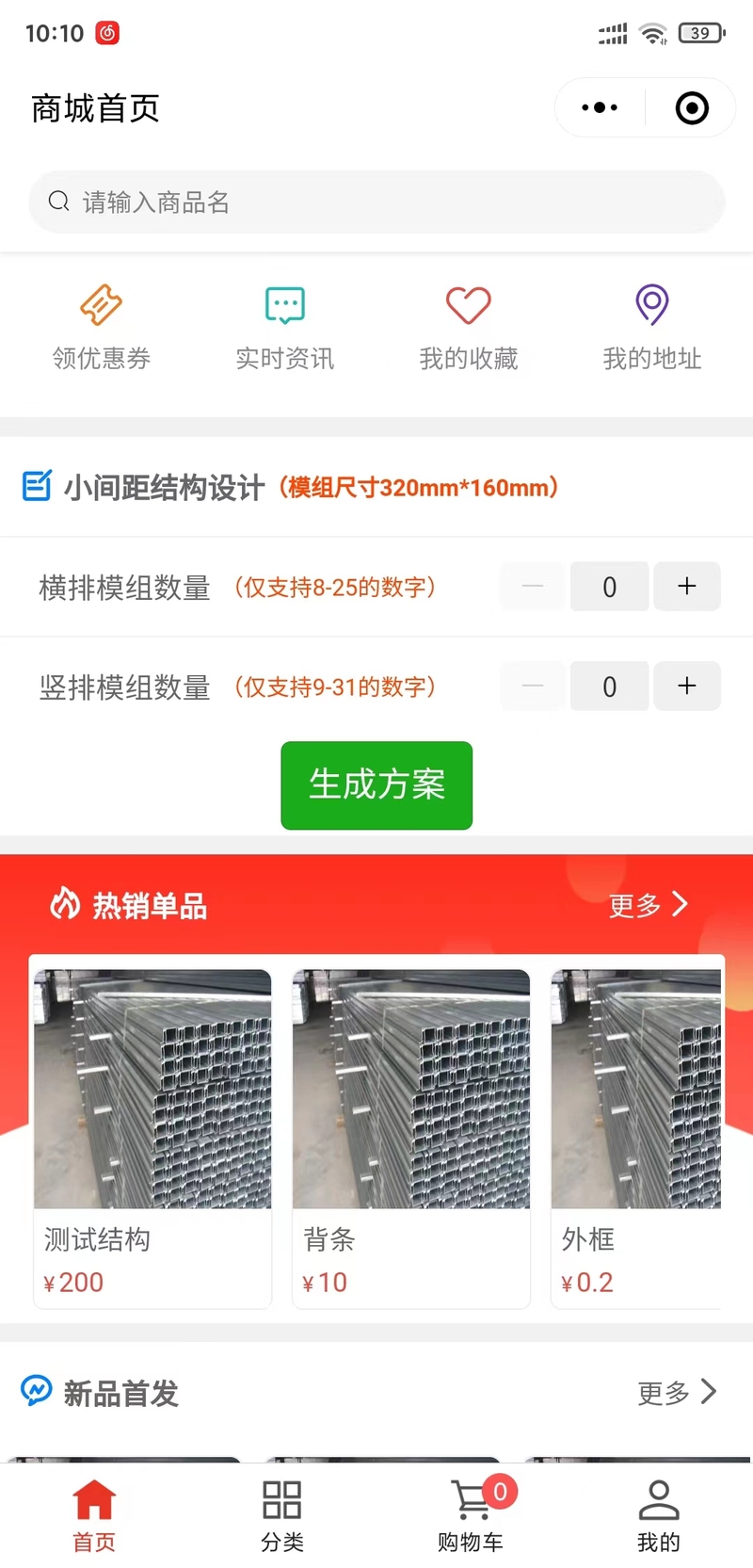The height and width of the screenshot is (1568, 753).
Task: Open 我的地址 address shortcut
Action: point(651,327)
